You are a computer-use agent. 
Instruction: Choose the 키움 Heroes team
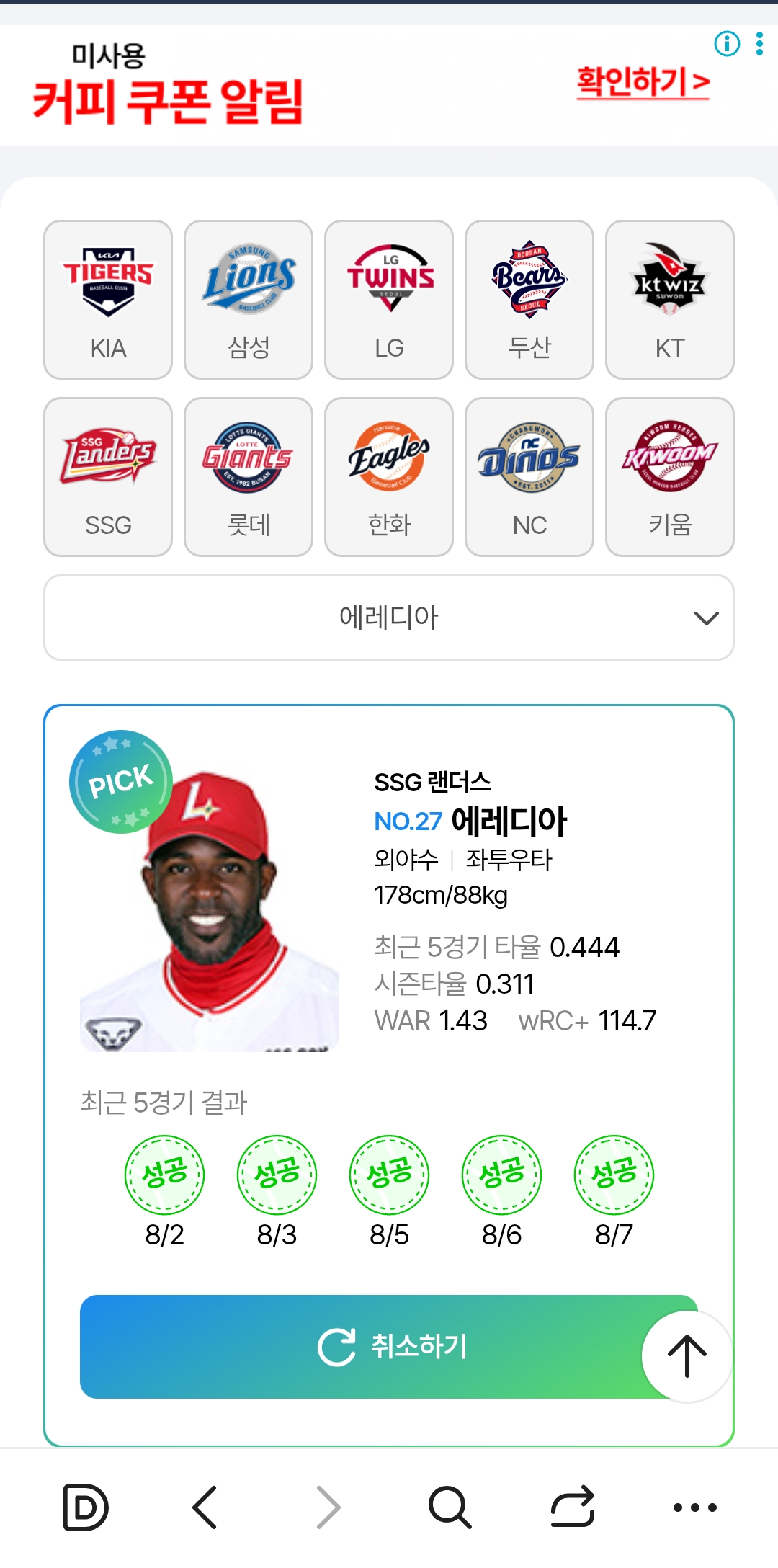670,477
